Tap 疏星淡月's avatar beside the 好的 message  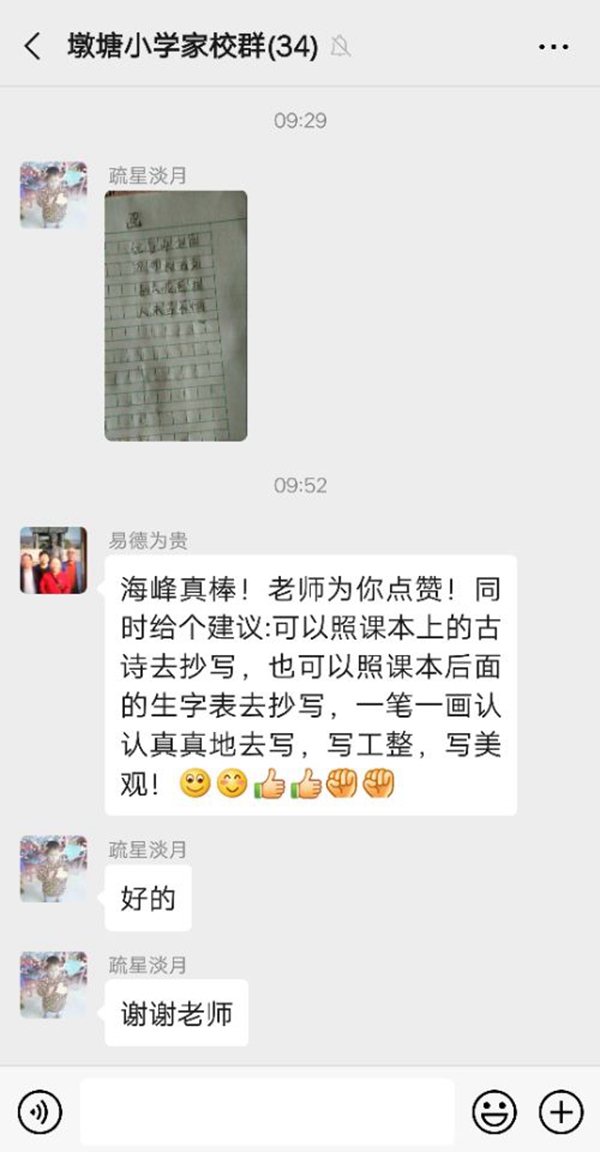pos(53,869)
